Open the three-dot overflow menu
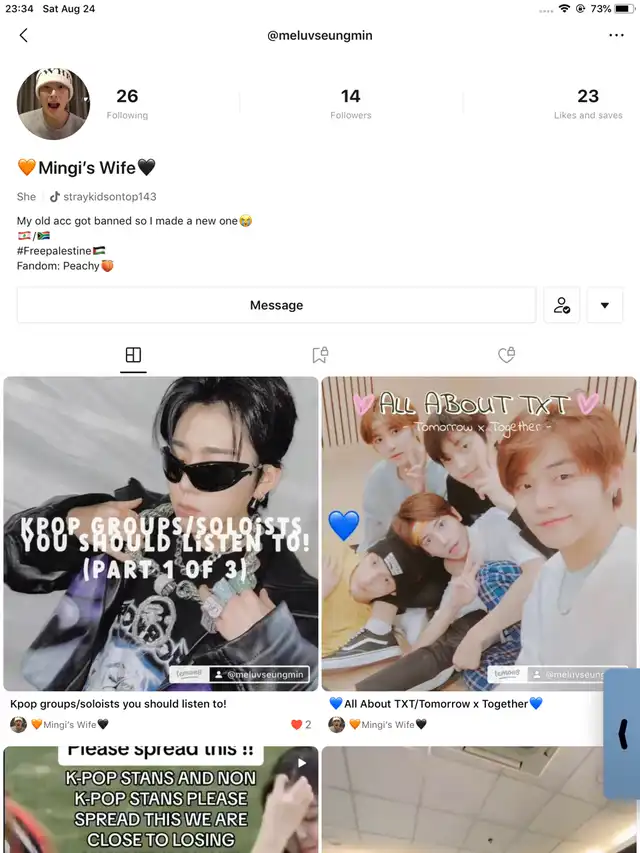 click(616, 35)
